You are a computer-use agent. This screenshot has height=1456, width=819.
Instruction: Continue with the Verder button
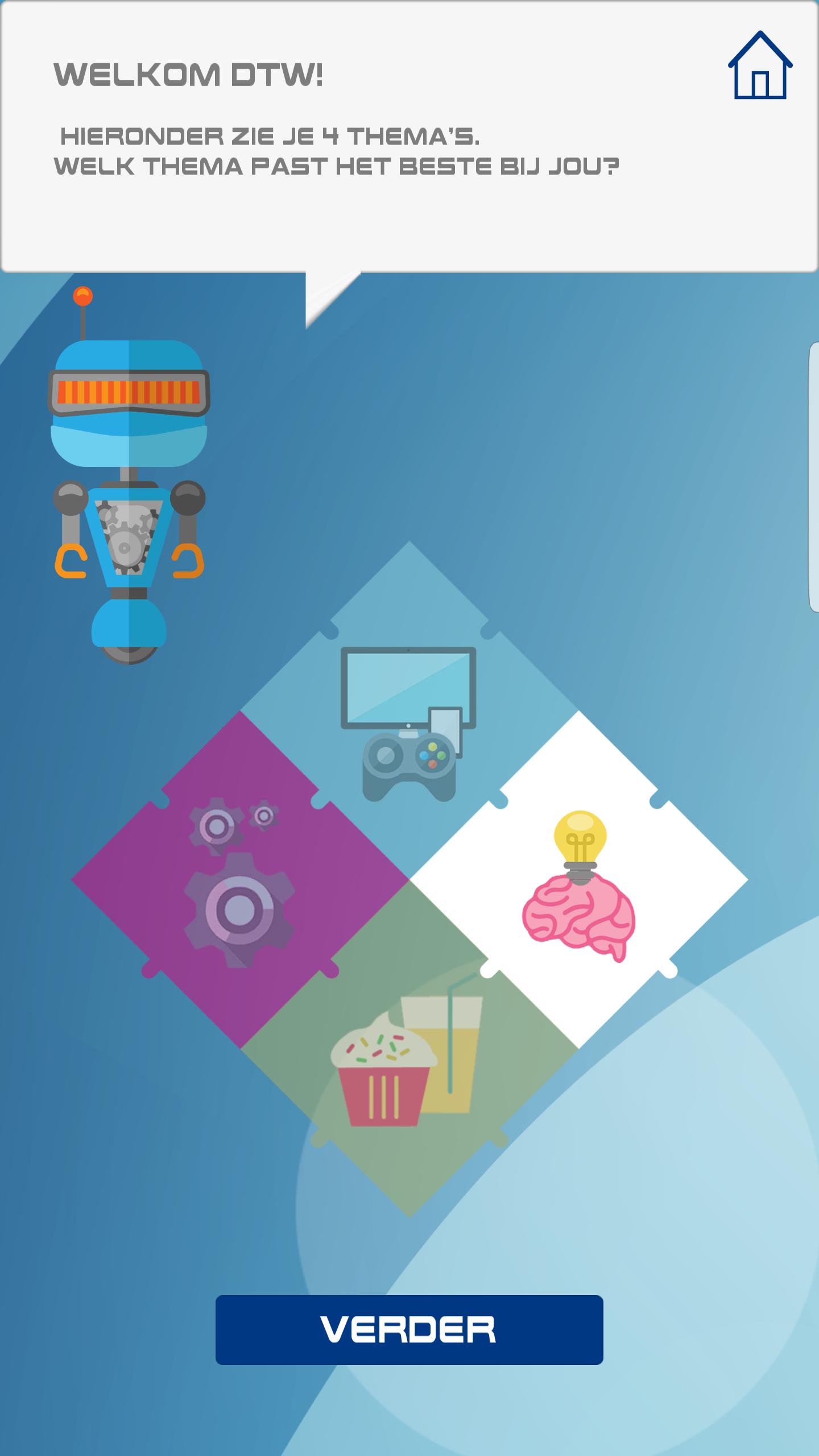click(x=409, y=1330)
